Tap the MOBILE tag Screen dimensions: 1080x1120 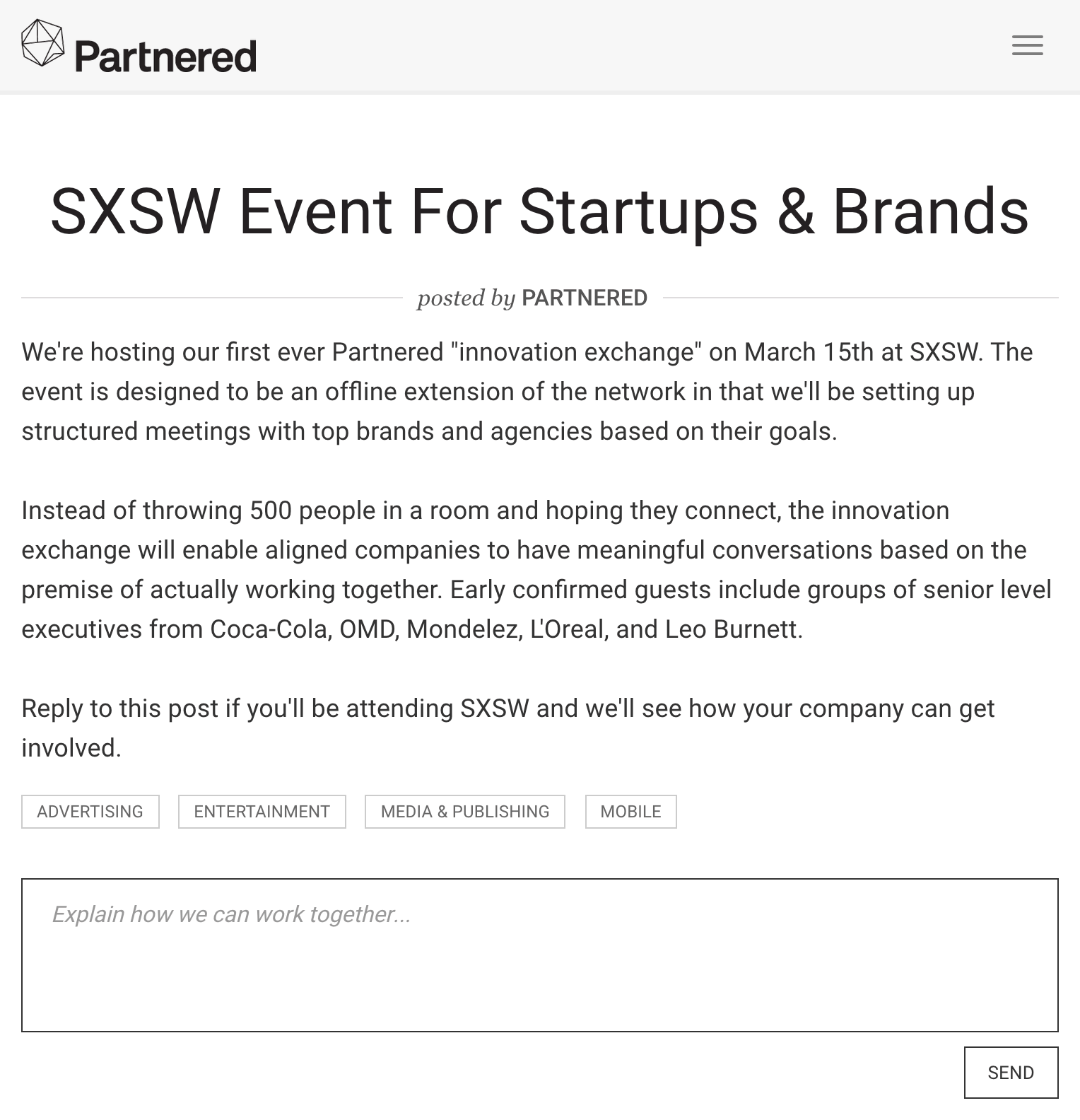click(x=630, y=811)
